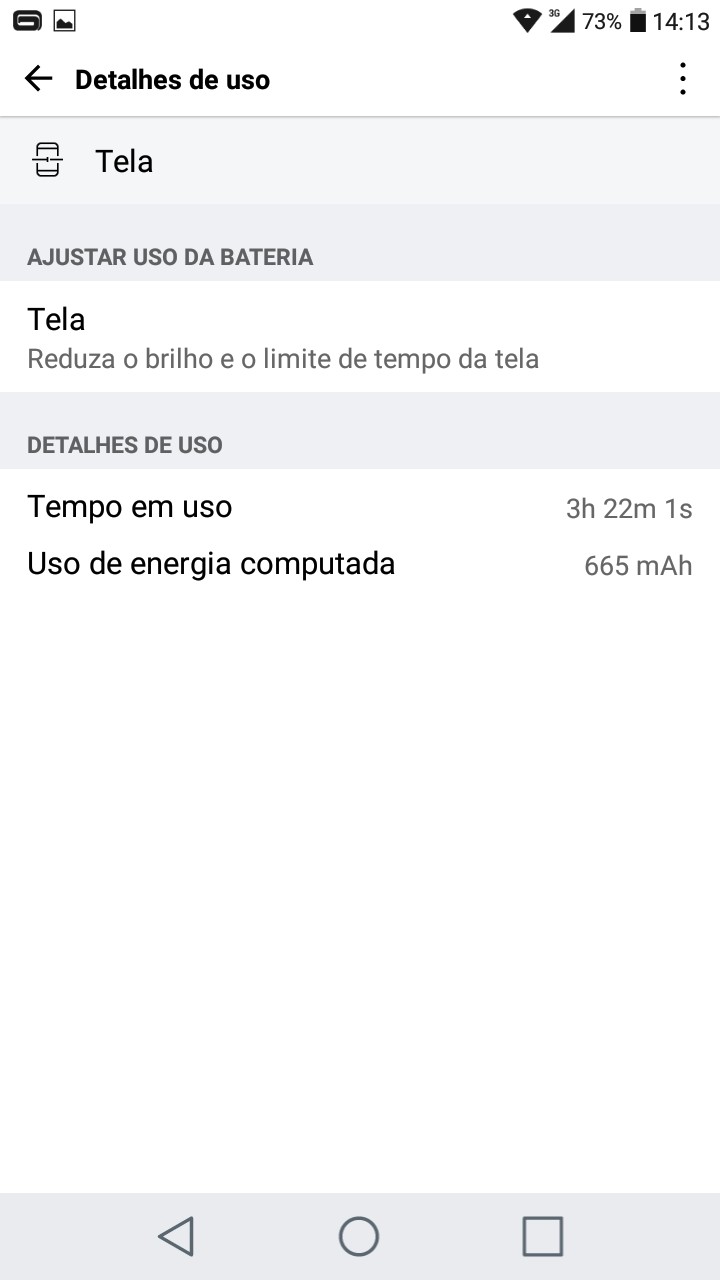Open the overflow menu

[x=683, y=79]
